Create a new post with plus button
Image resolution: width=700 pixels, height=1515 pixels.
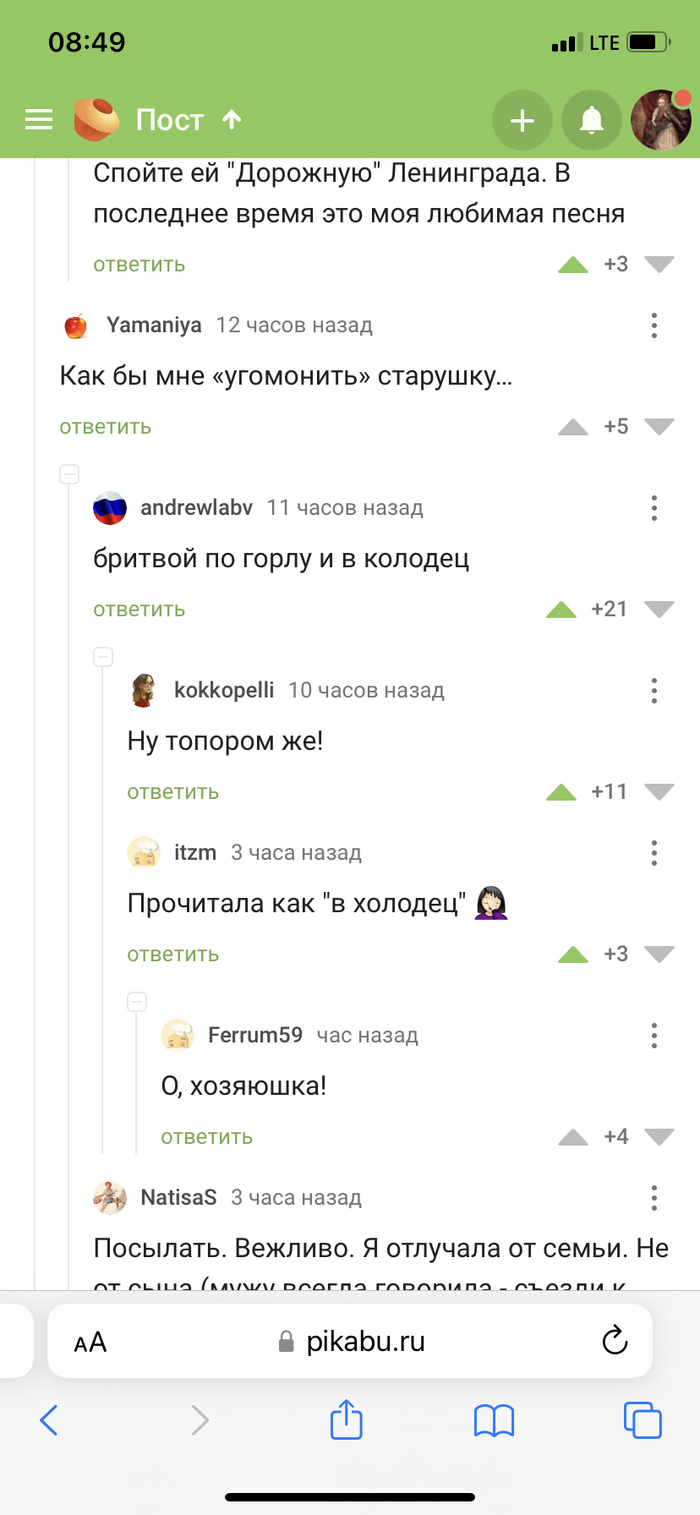click(522, 121)
